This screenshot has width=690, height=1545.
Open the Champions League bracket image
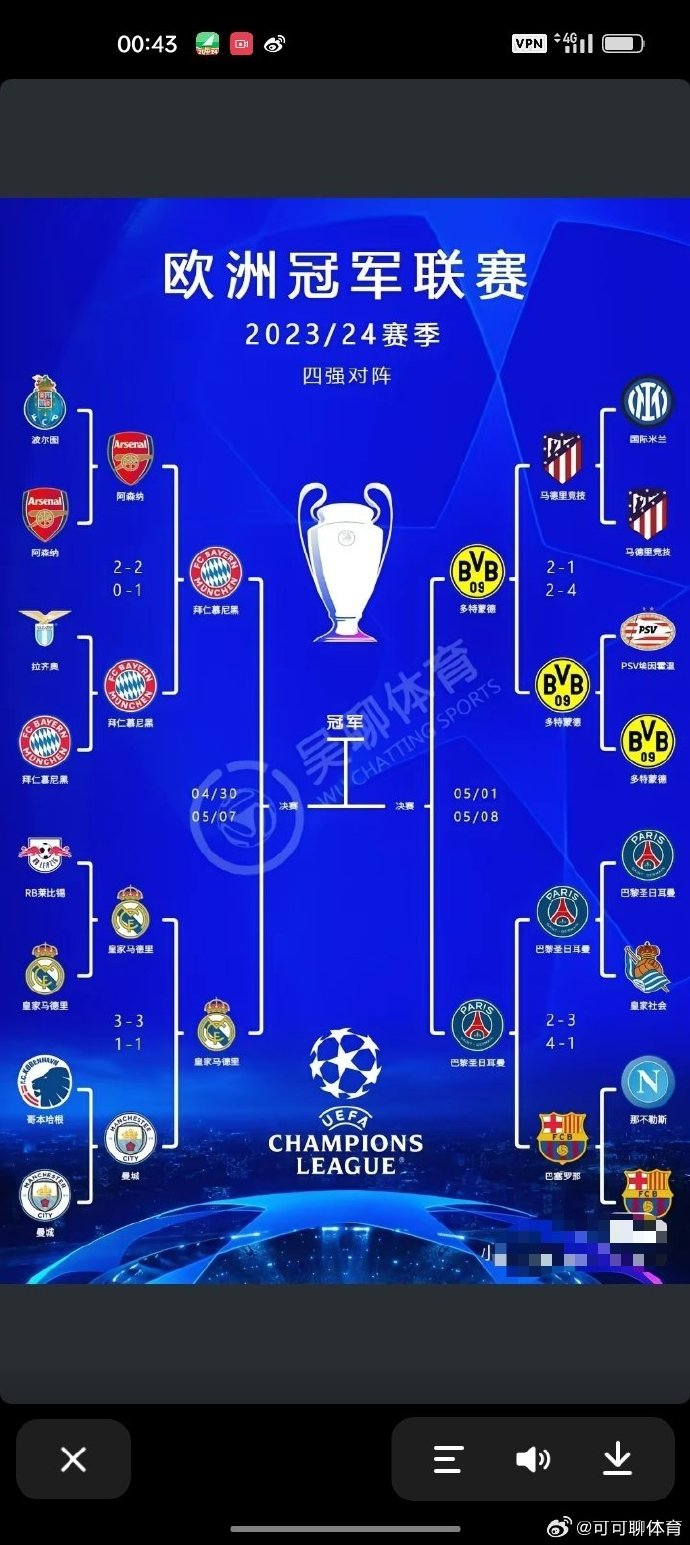pyautogui.click(x=345, y=740)
